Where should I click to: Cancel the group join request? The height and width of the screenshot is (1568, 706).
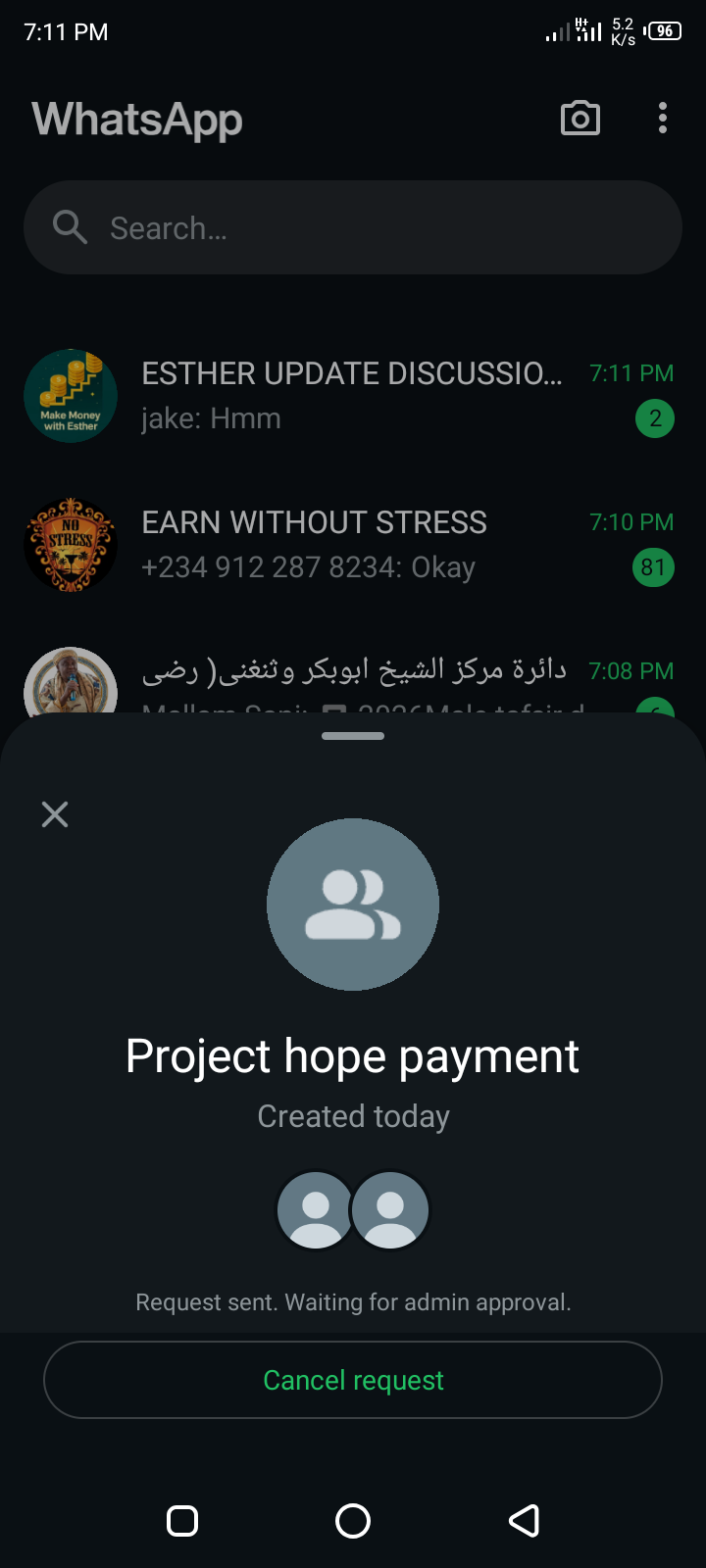[x=353, y=1380]
